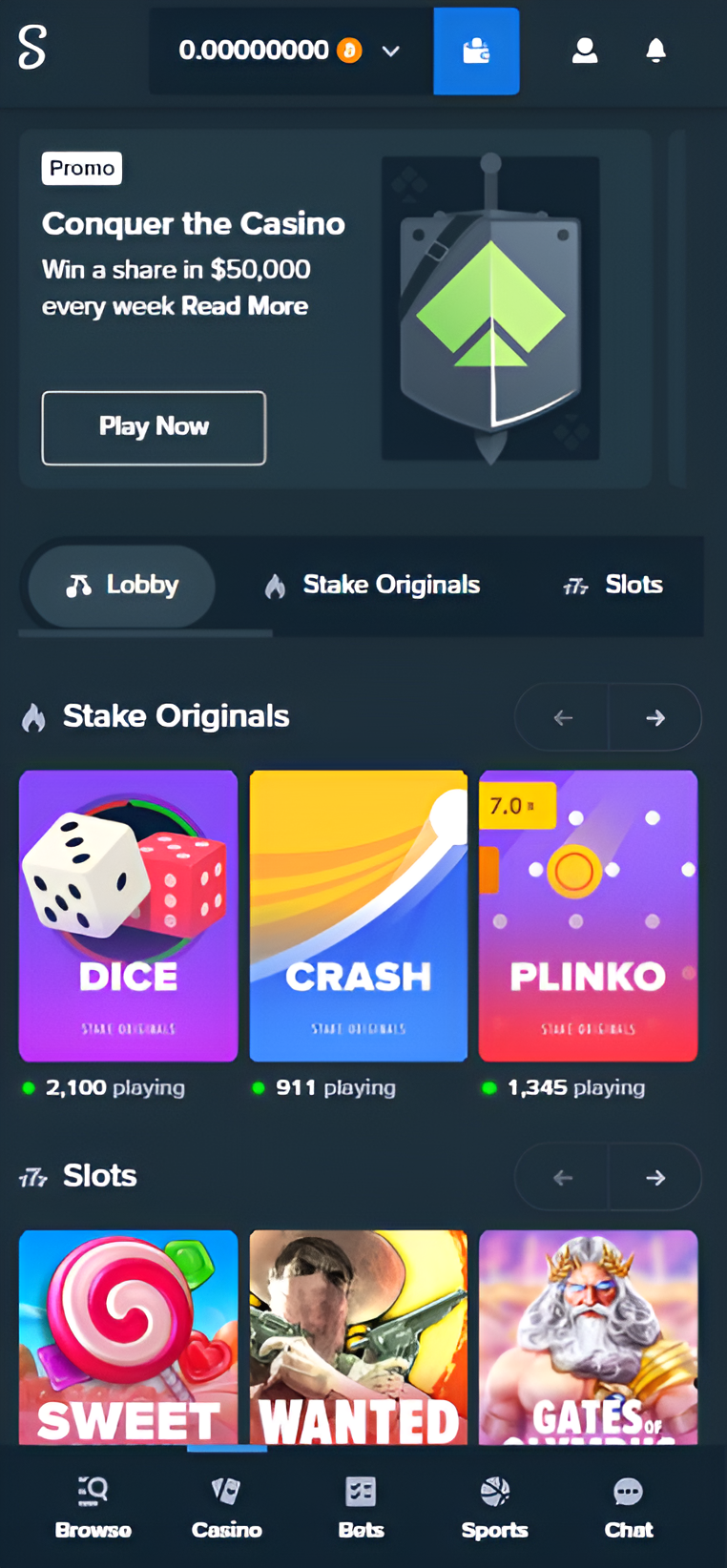
Task: Open the notifications bell
Action: (x=655, y=51)
